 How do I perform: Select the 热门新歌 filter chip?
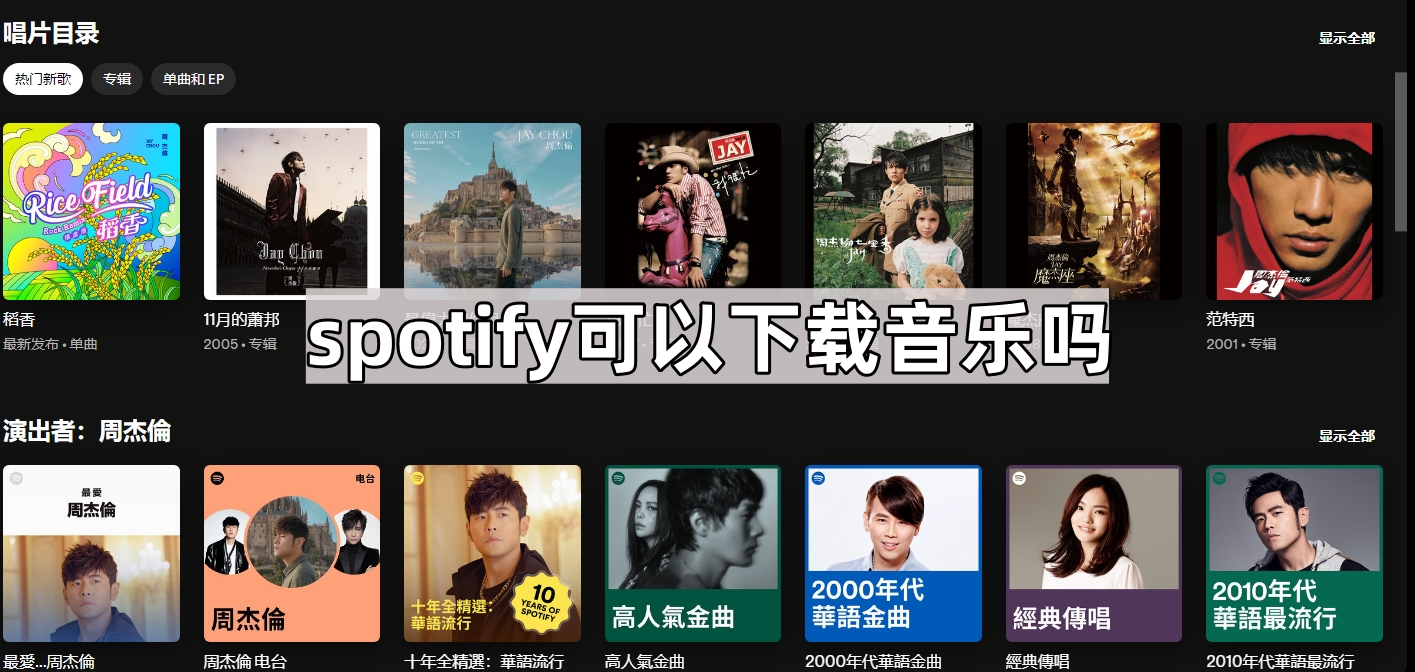tap(43, 79)
